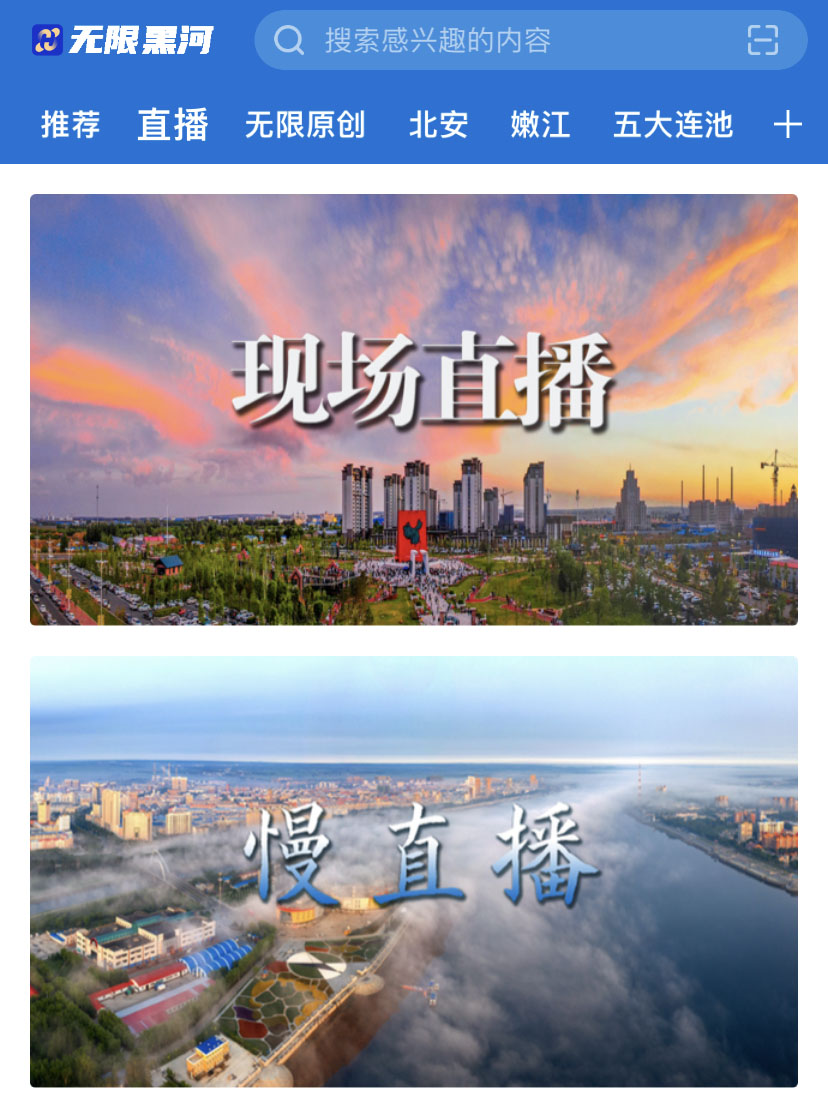The image size is (828, 1108).
Task: View the 五大连池 tab
Action: [673, 125]
